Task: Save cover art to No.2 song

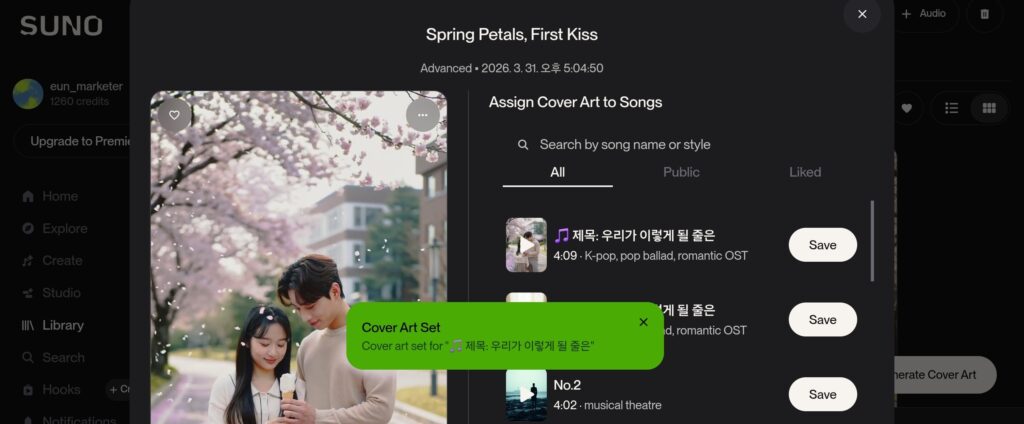Action: point(822,394)
